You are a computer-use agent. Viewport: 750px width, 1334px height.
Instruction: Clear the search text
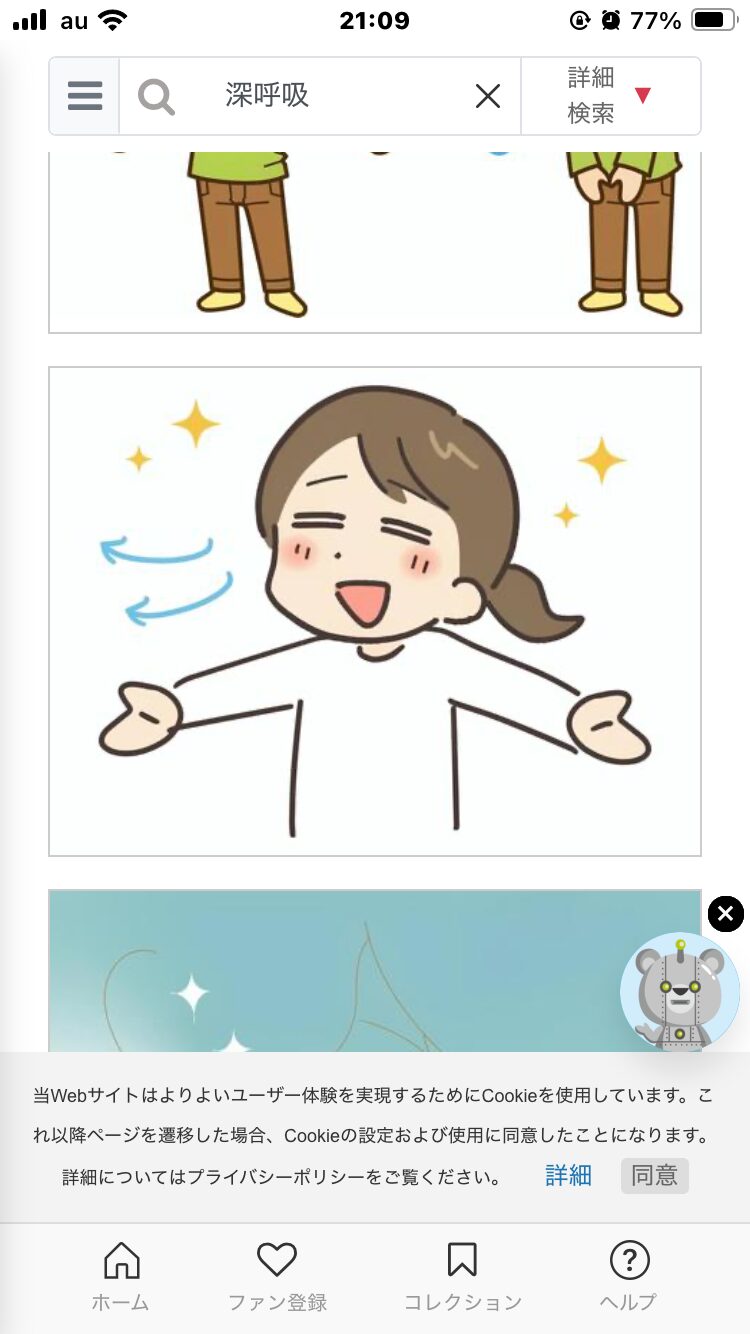click(x=488, y=96)
